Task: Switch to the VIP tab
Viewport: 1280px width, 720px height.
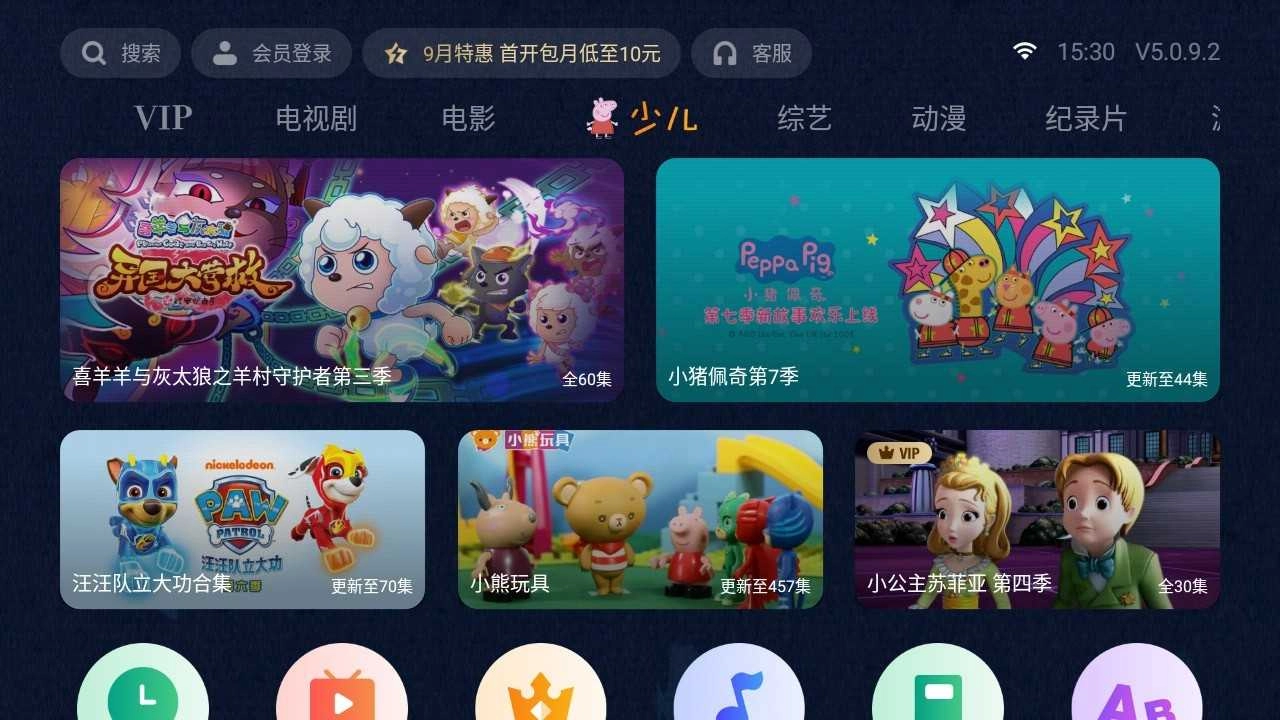Action: click(x=163, y=118)
